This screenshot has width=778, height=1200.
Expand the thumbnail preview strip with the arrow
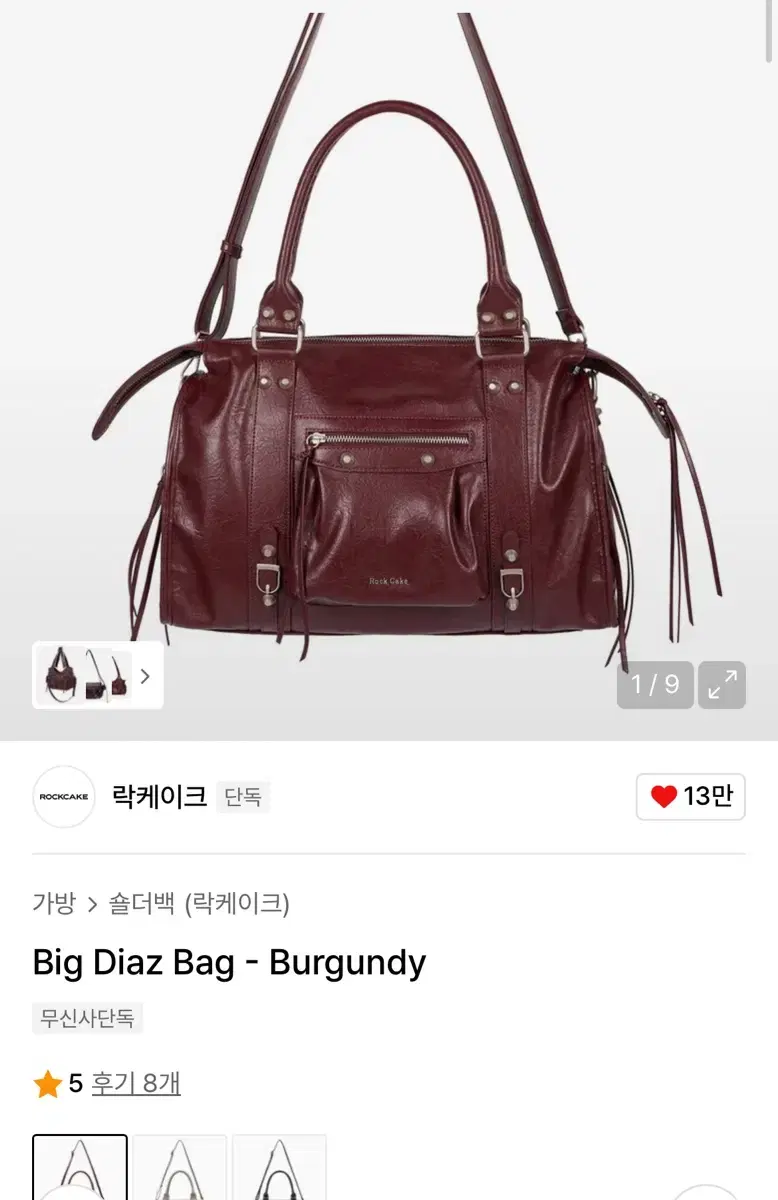point(146,676)
